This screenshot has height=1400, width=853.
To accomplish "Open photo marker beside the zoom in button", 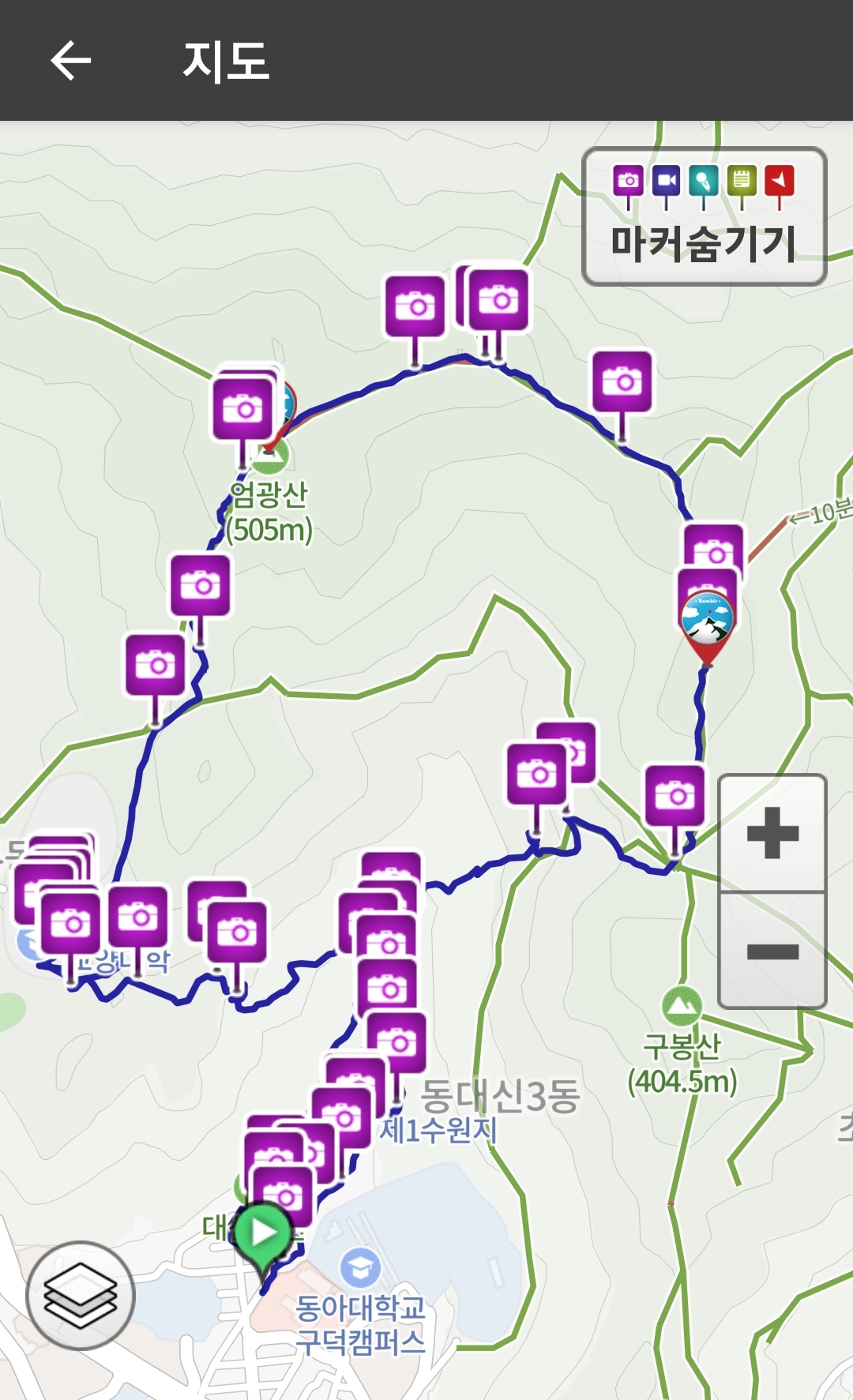I will (x=675, y=797).
